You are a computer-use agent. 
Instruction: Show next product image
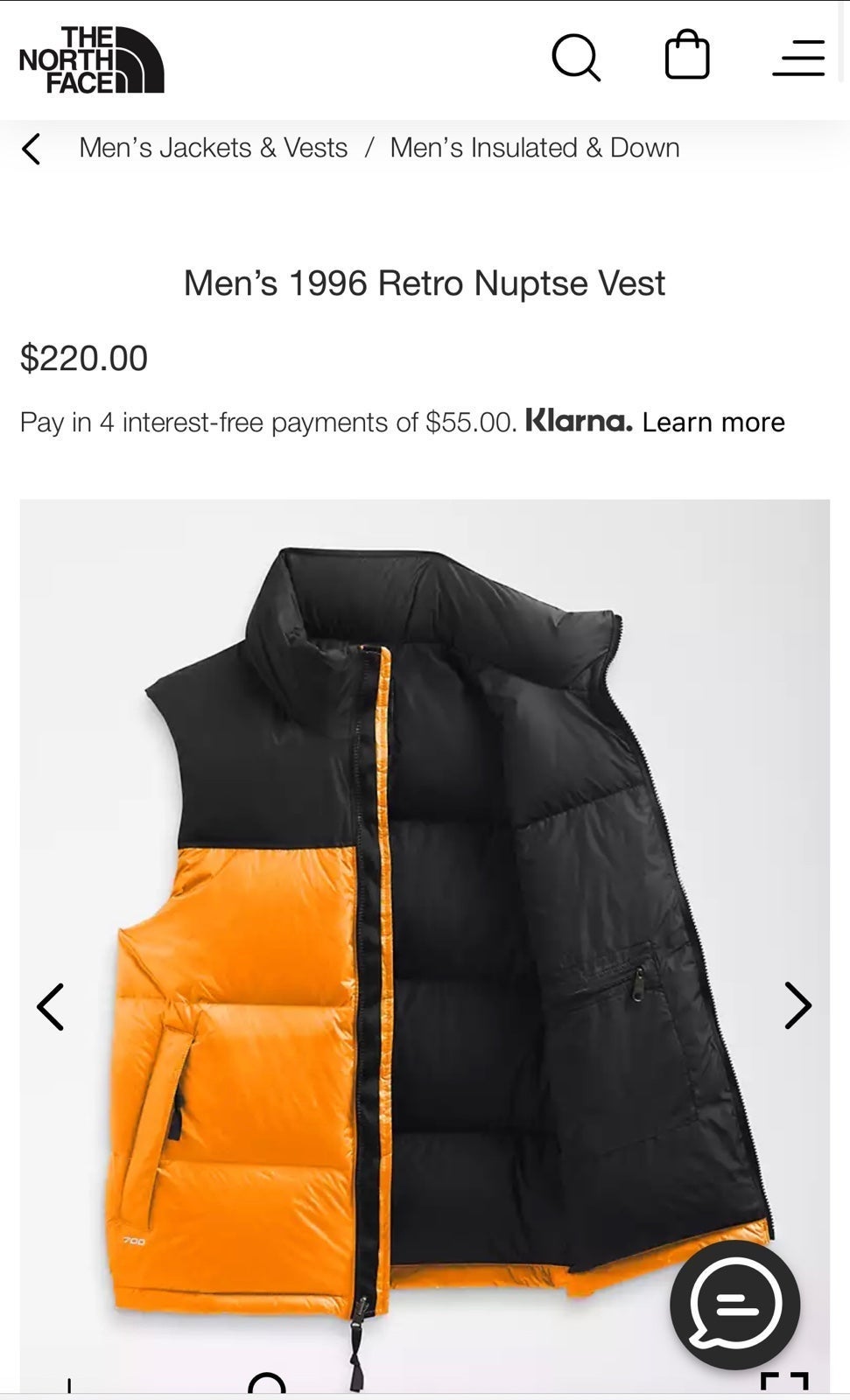click(x=797, y=1005)
